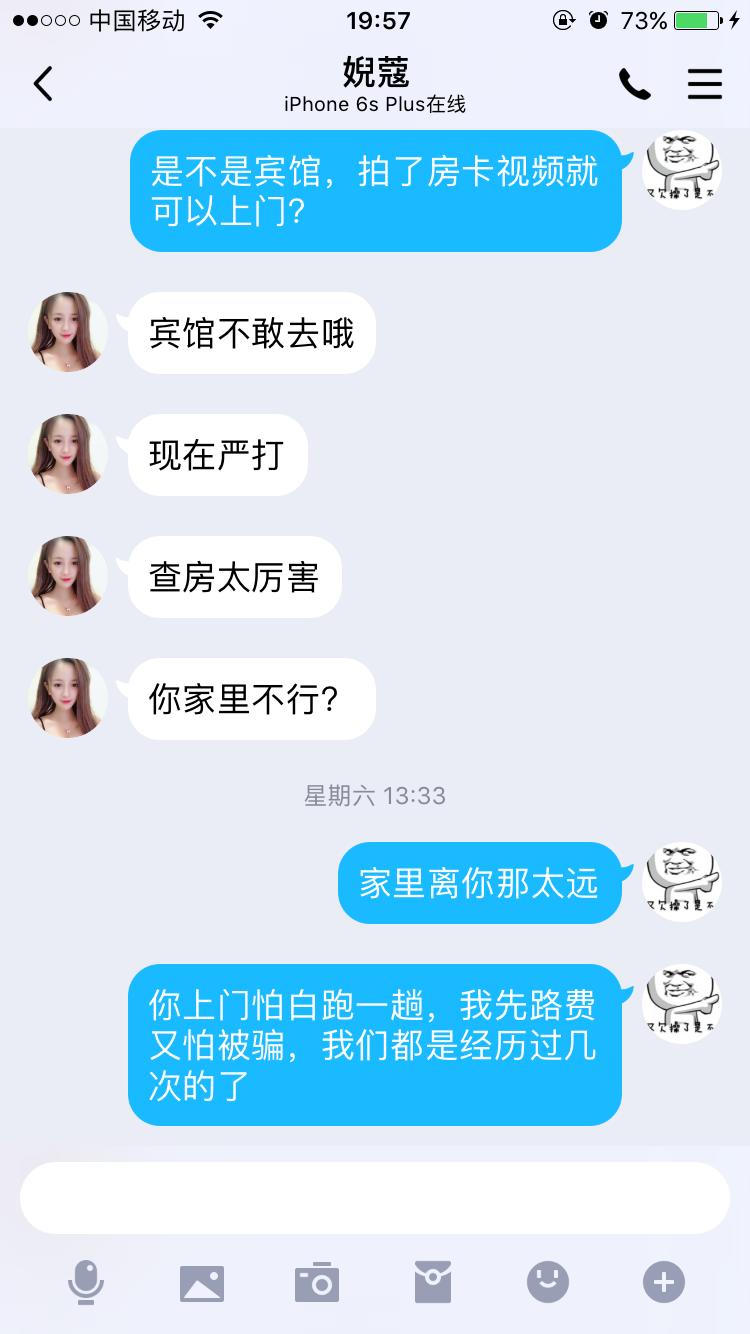Viewport: 750px width, 1334px height.
Task: Tap the 星期六 13:33 timestamp
Action: pos(375,793)
